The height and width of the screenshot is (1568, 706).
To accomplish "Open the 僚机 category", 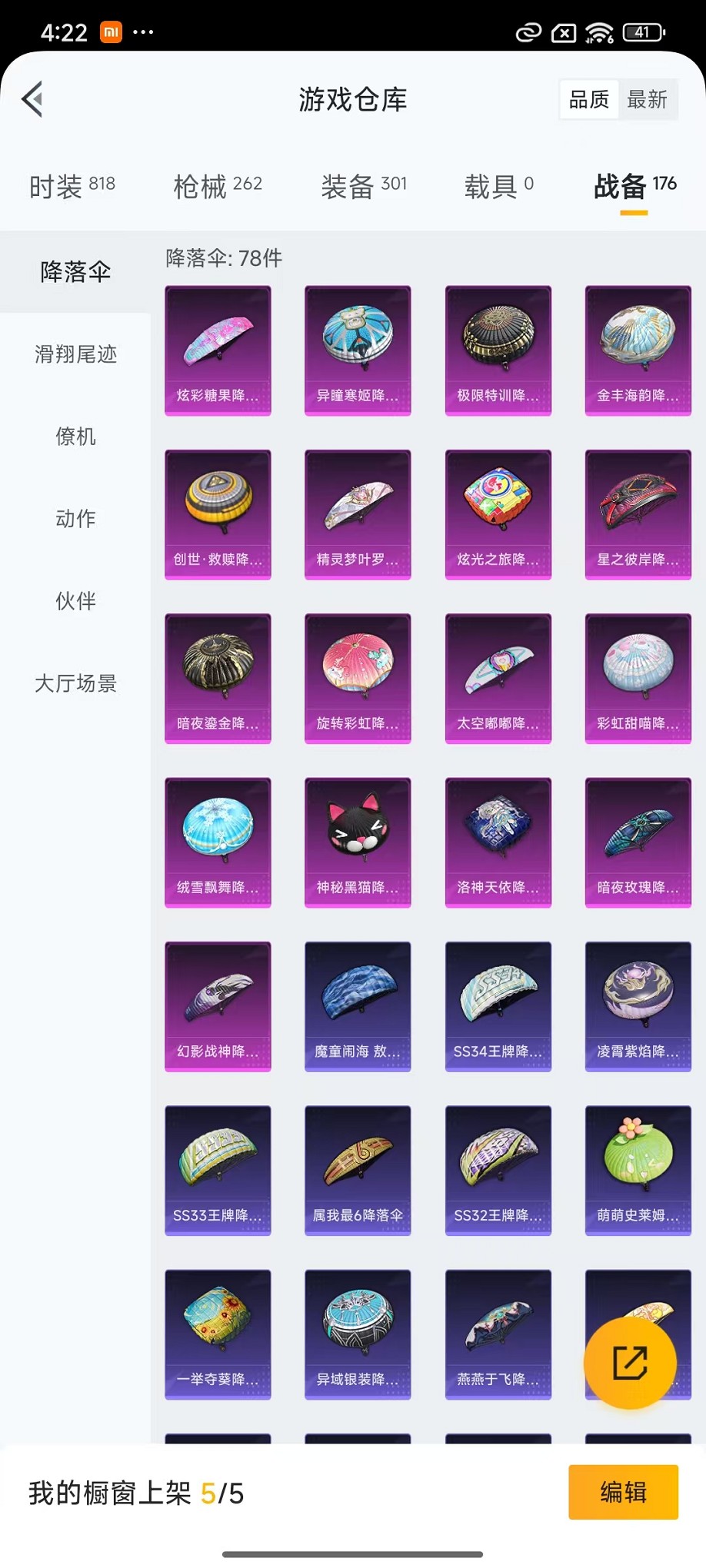I will coord(75,437).
